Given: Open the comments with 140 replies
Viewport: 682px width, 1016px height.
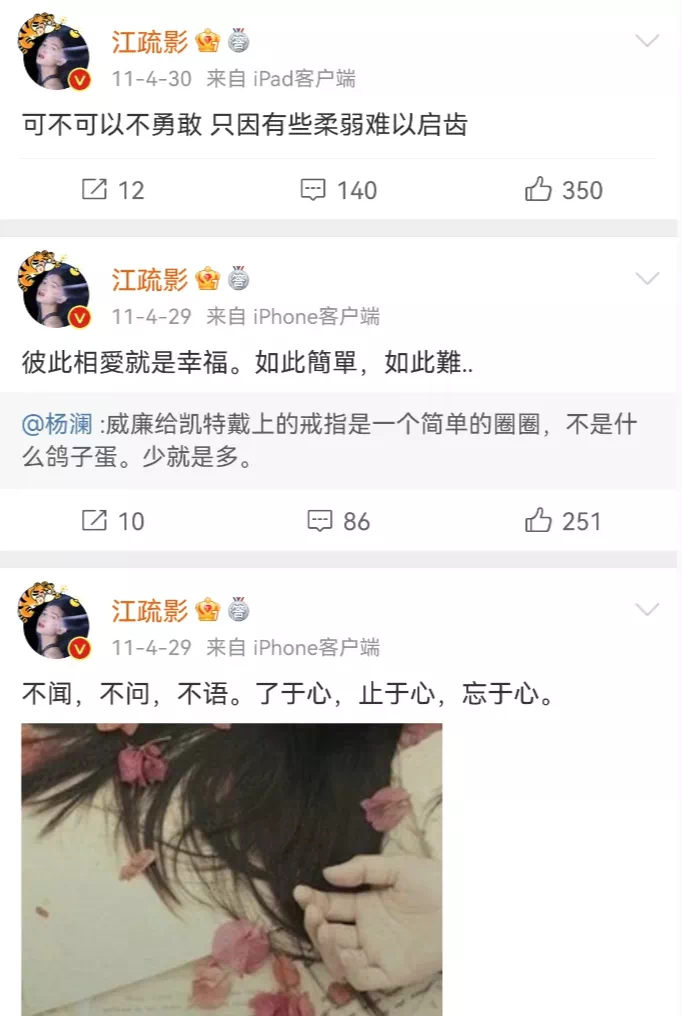Looking at the screenshot, I should tap(339, 190).
